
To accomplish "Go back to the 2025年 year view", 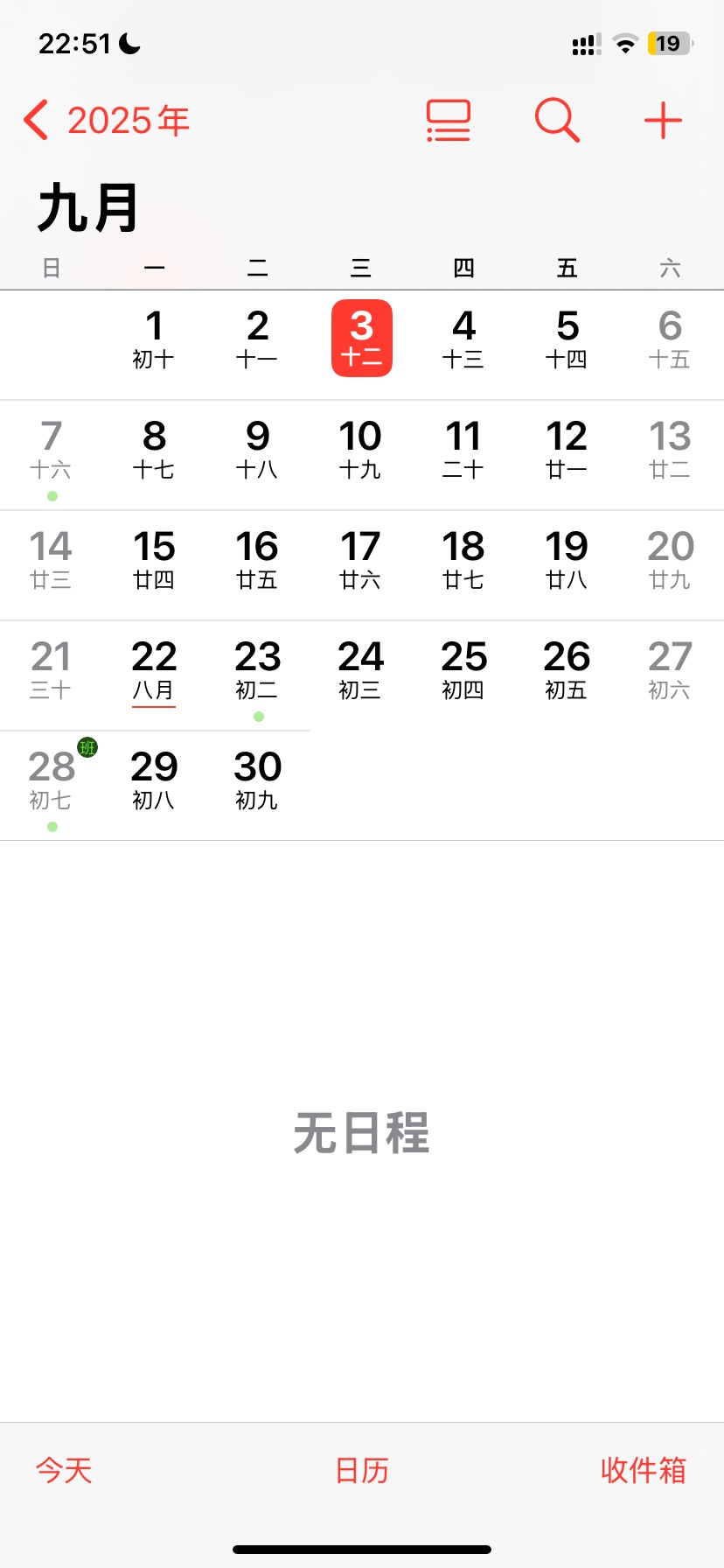I will point(107,121).
